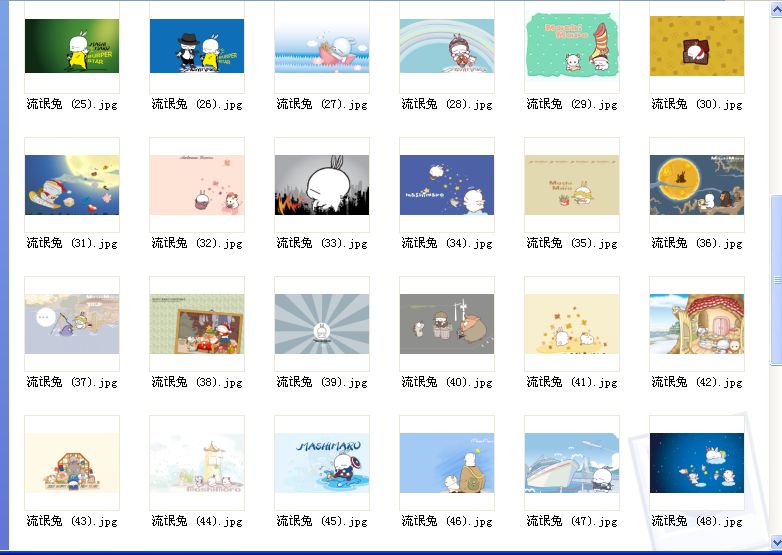Select ship picture 流氓兔 (47).jpg

tap(572, 463)
